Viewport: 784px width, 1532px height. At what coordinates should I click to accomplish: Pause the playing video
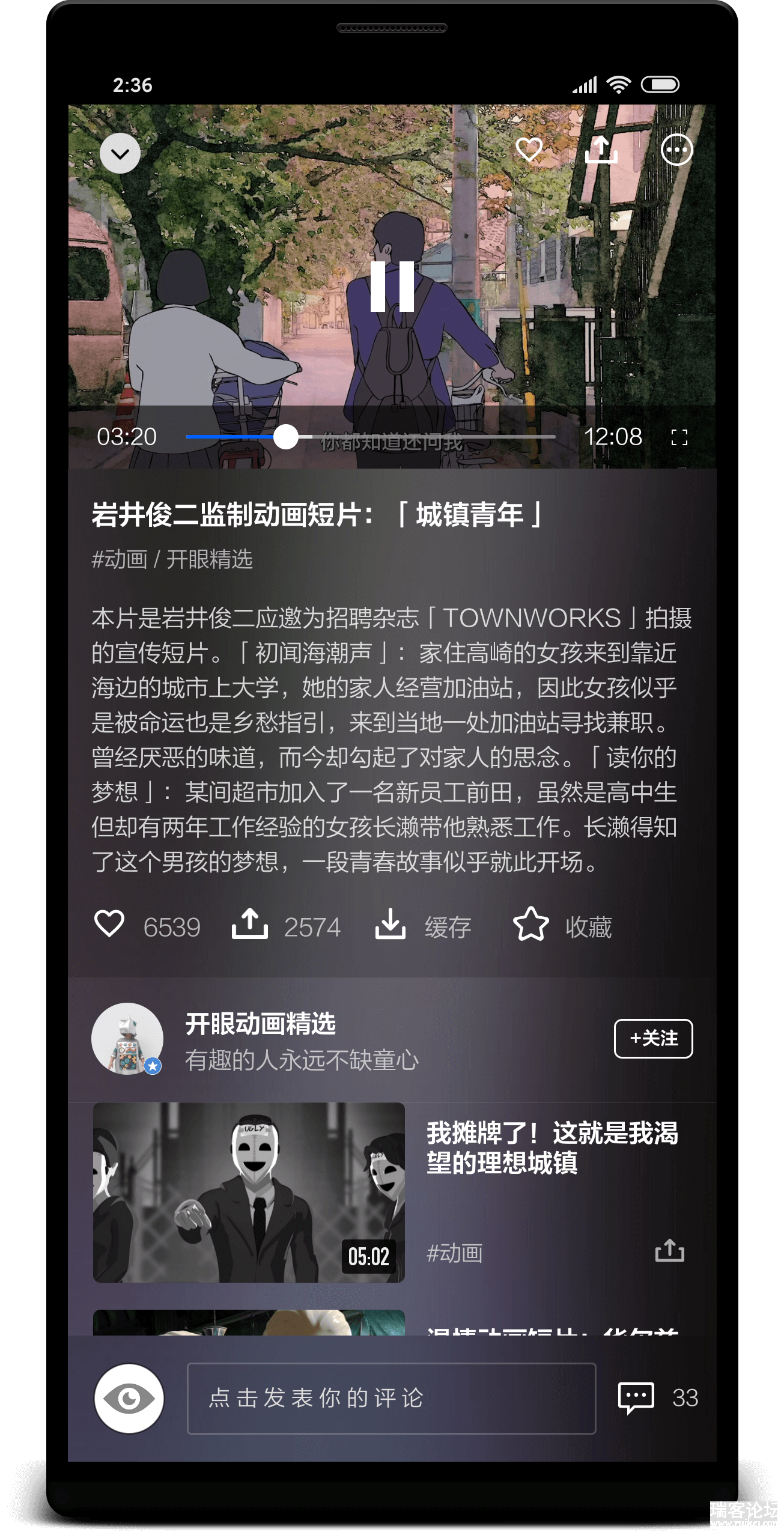[x=392, y=287]
